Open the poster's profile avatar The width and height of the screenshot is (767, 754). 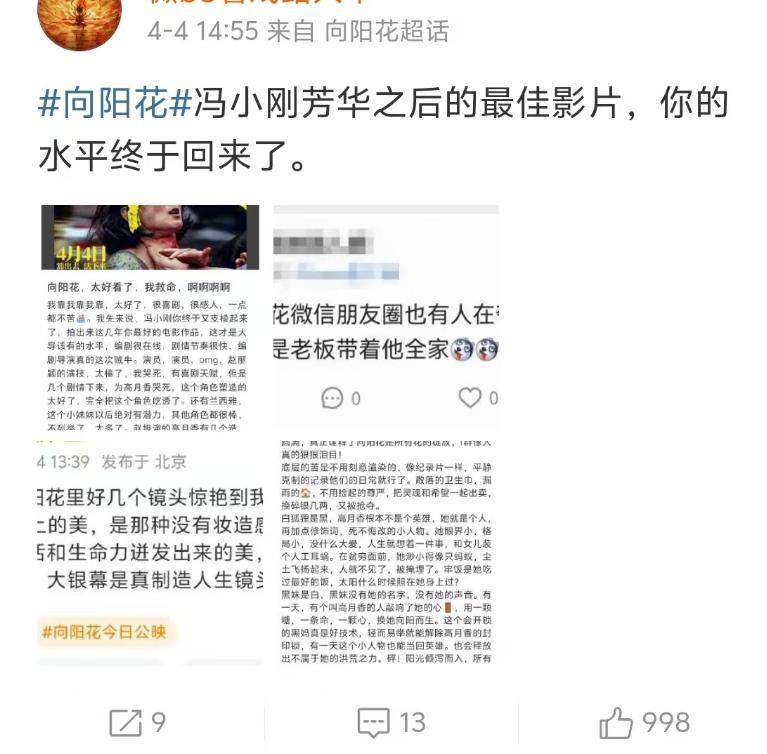click(x=79, y=22)
